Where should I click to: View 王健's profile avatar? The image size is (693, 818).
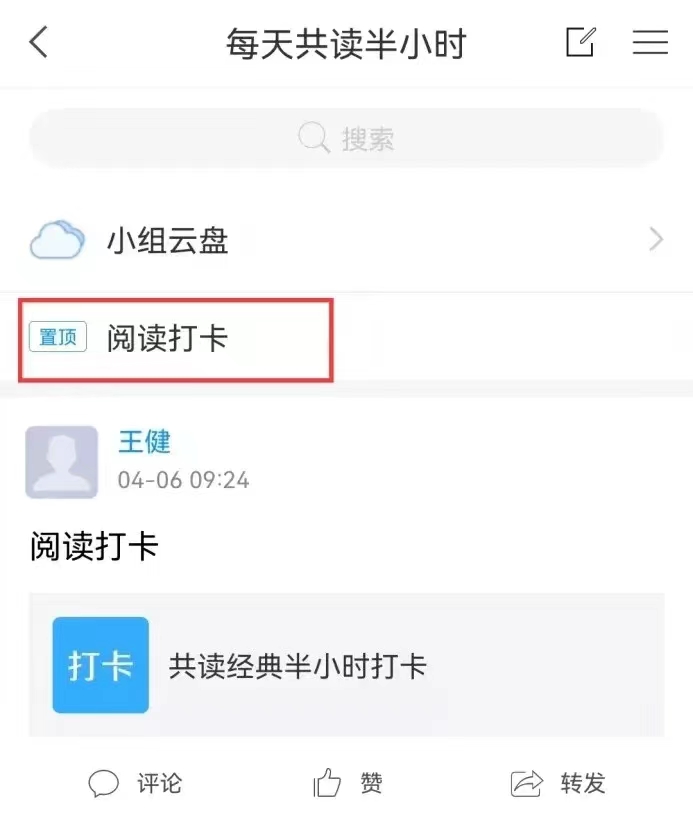[61, 462]
